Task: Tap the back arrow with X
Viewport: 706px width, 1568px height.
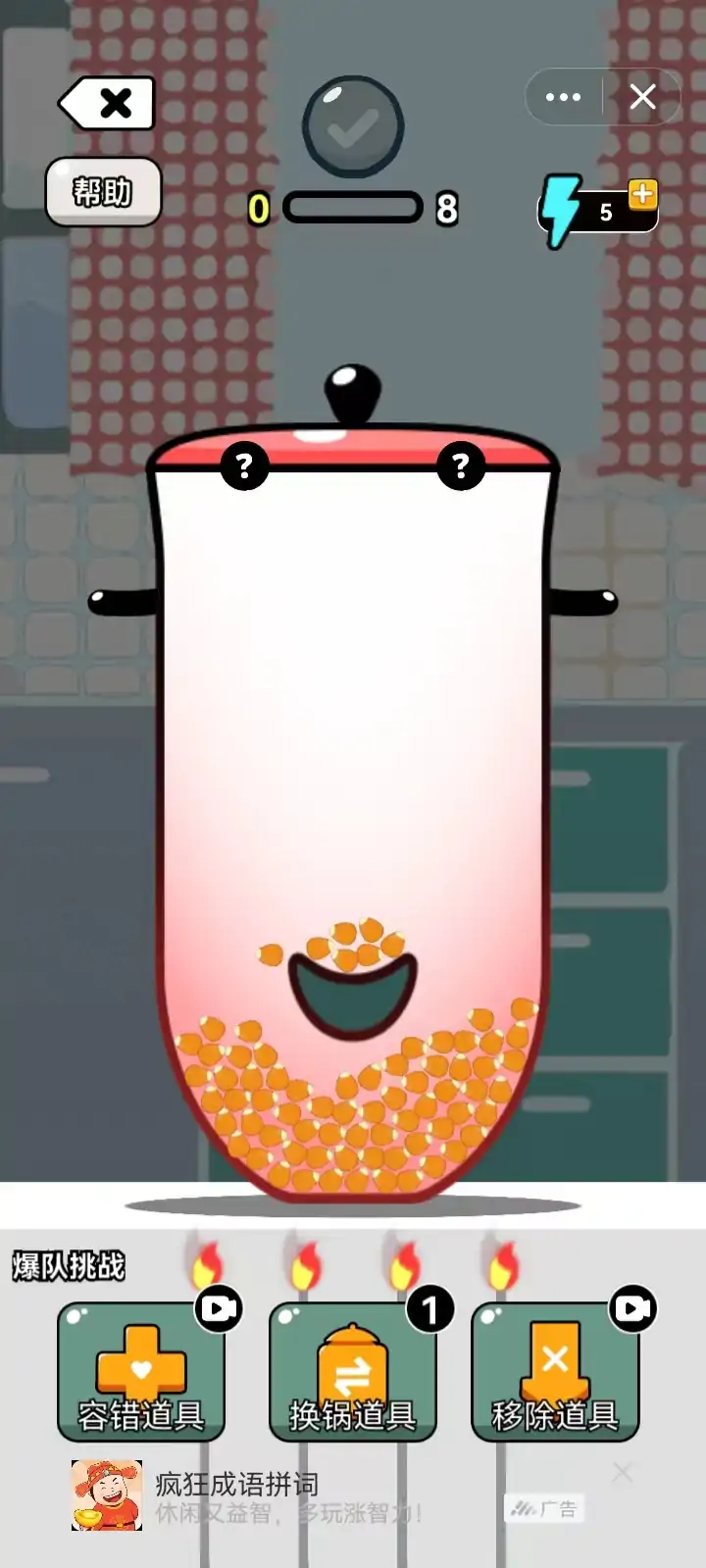Action: (x=108, y=103)
